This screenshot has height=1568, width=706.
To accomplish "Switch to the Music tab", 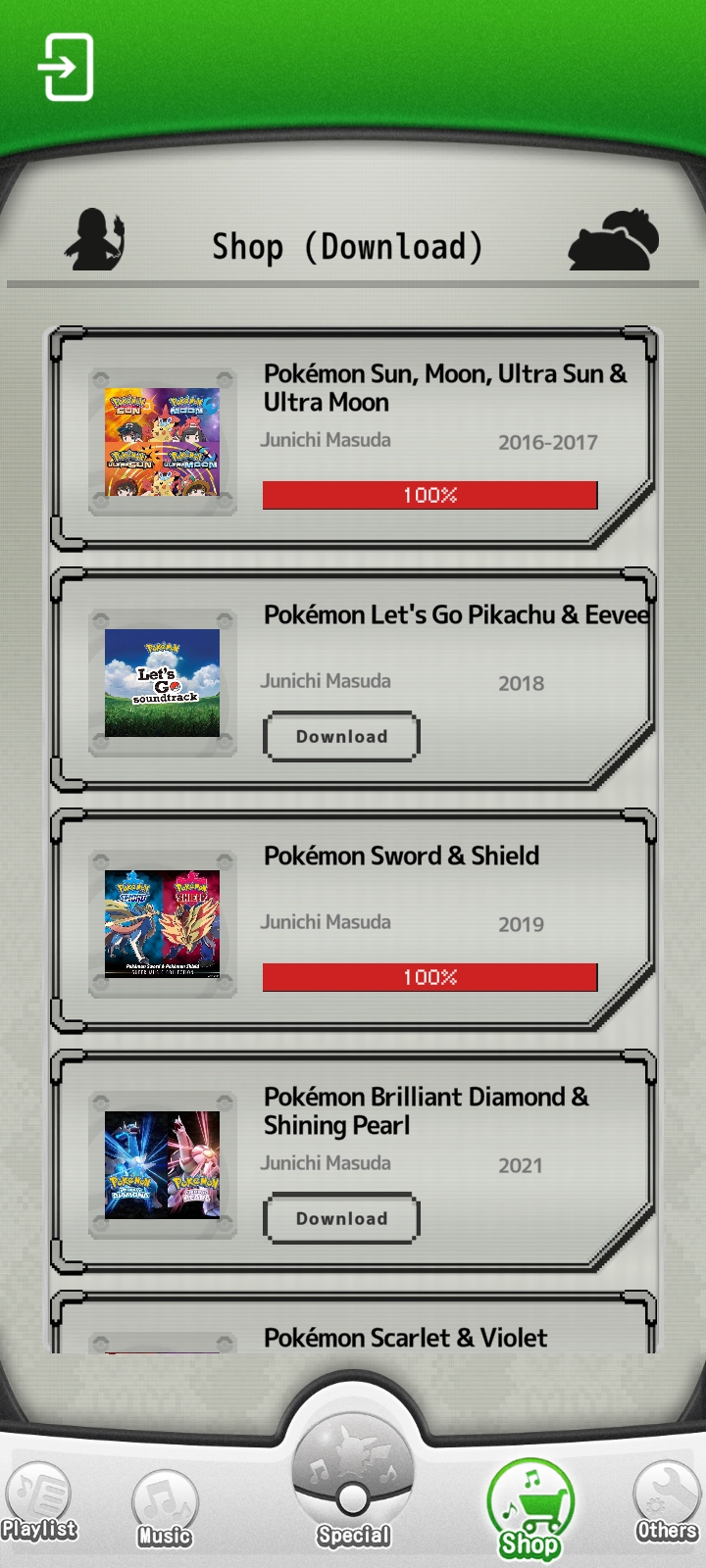I will click(x=165, y=1509).
